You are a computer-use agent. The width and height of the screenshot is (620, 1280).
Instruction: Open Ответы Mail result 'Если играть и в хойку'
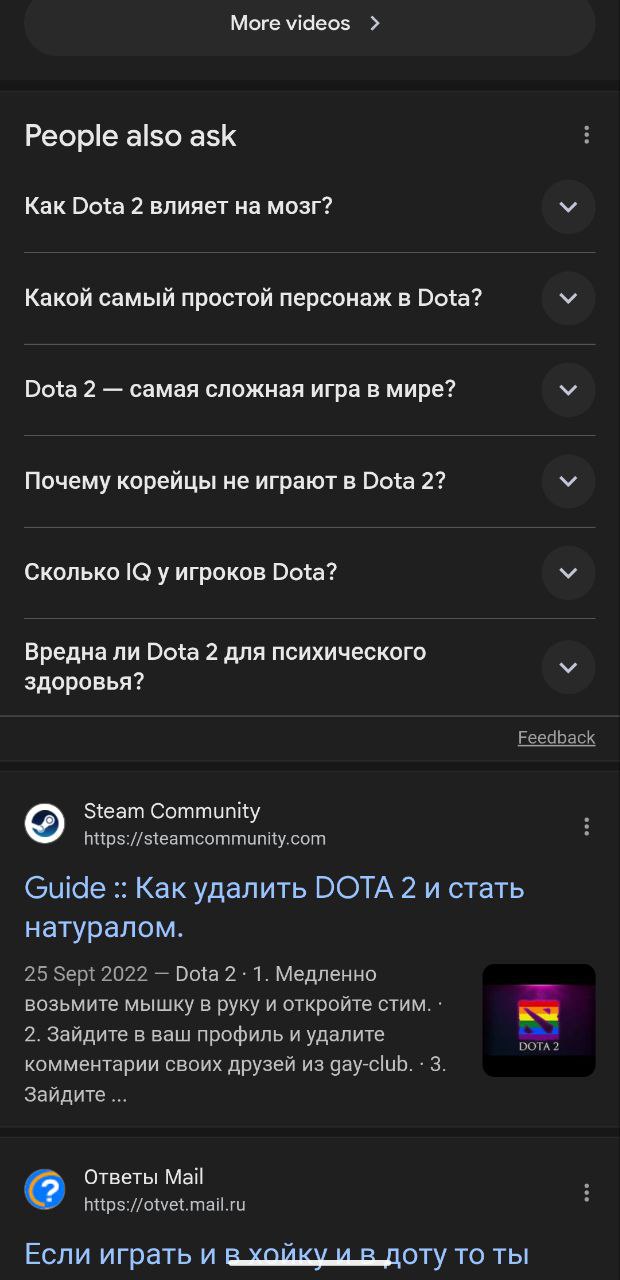point(276,1253)
